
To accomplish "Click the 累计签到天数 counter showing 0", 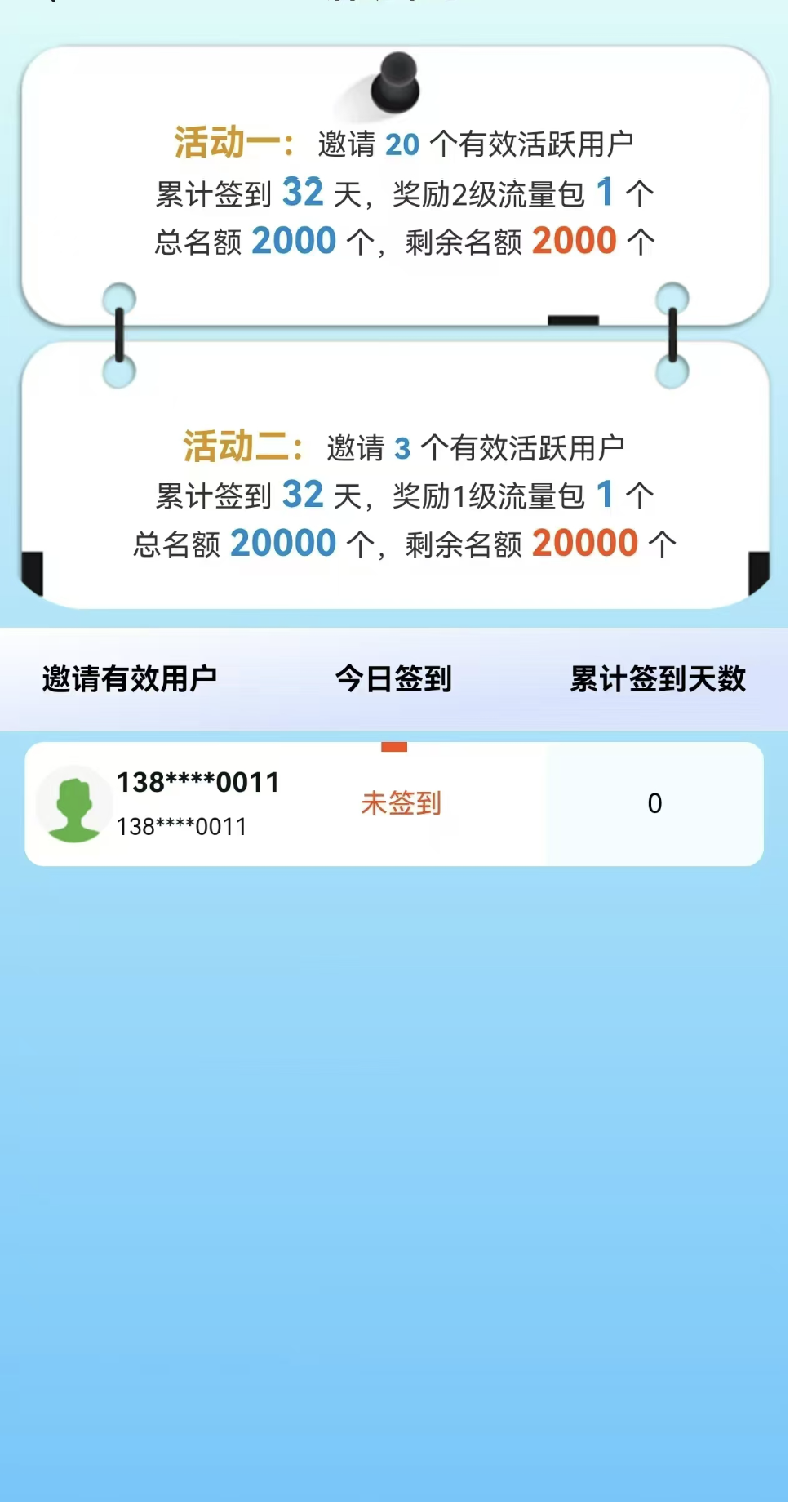I will tap(654, 802).
